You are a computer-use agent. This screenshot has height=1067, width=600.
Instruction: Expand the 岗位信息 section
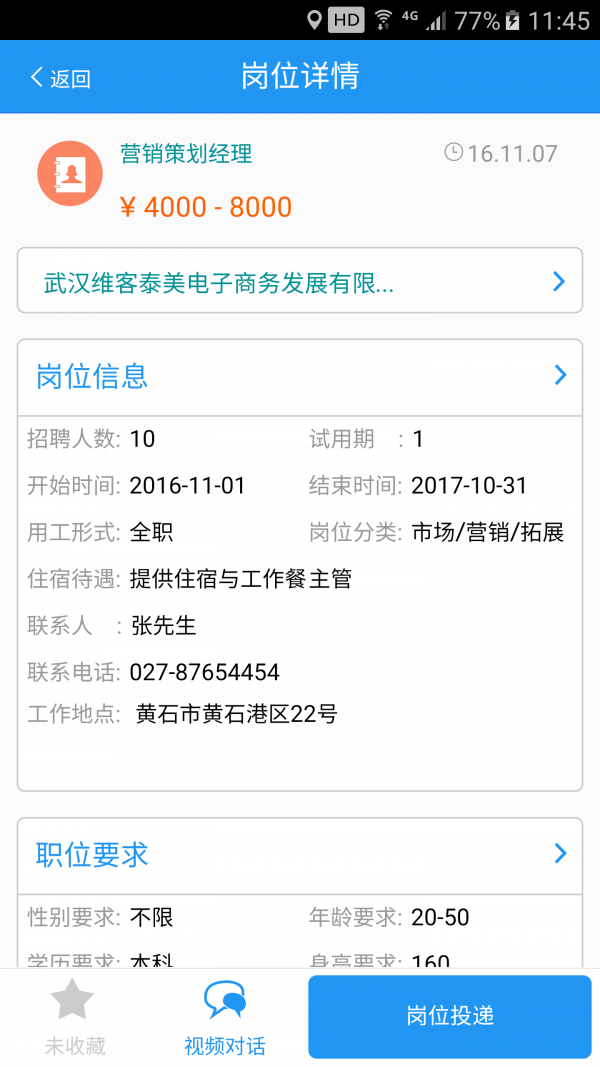point(300,377)
